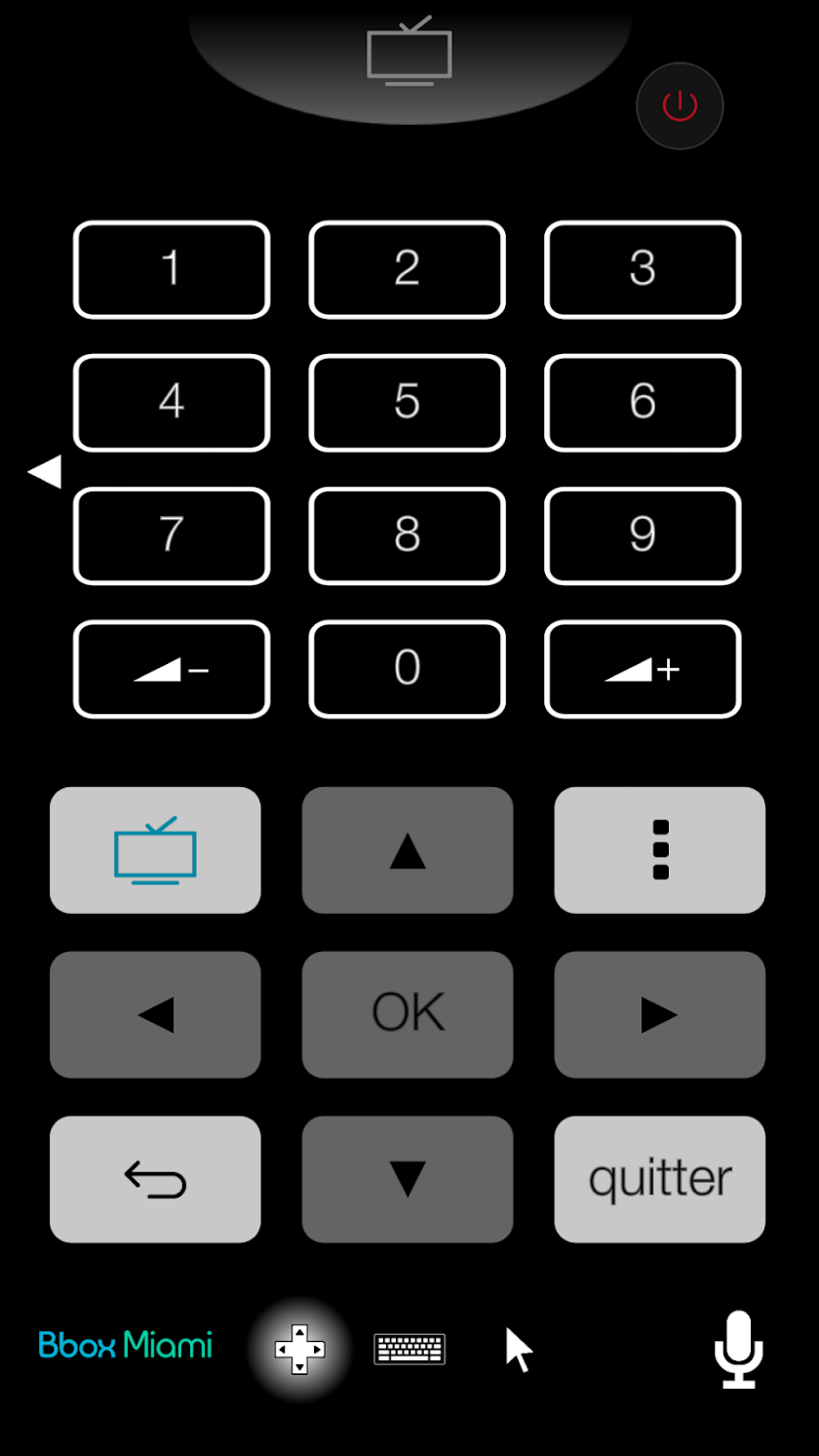Navigate down with the down arrow

click(x=408, y=1179)
